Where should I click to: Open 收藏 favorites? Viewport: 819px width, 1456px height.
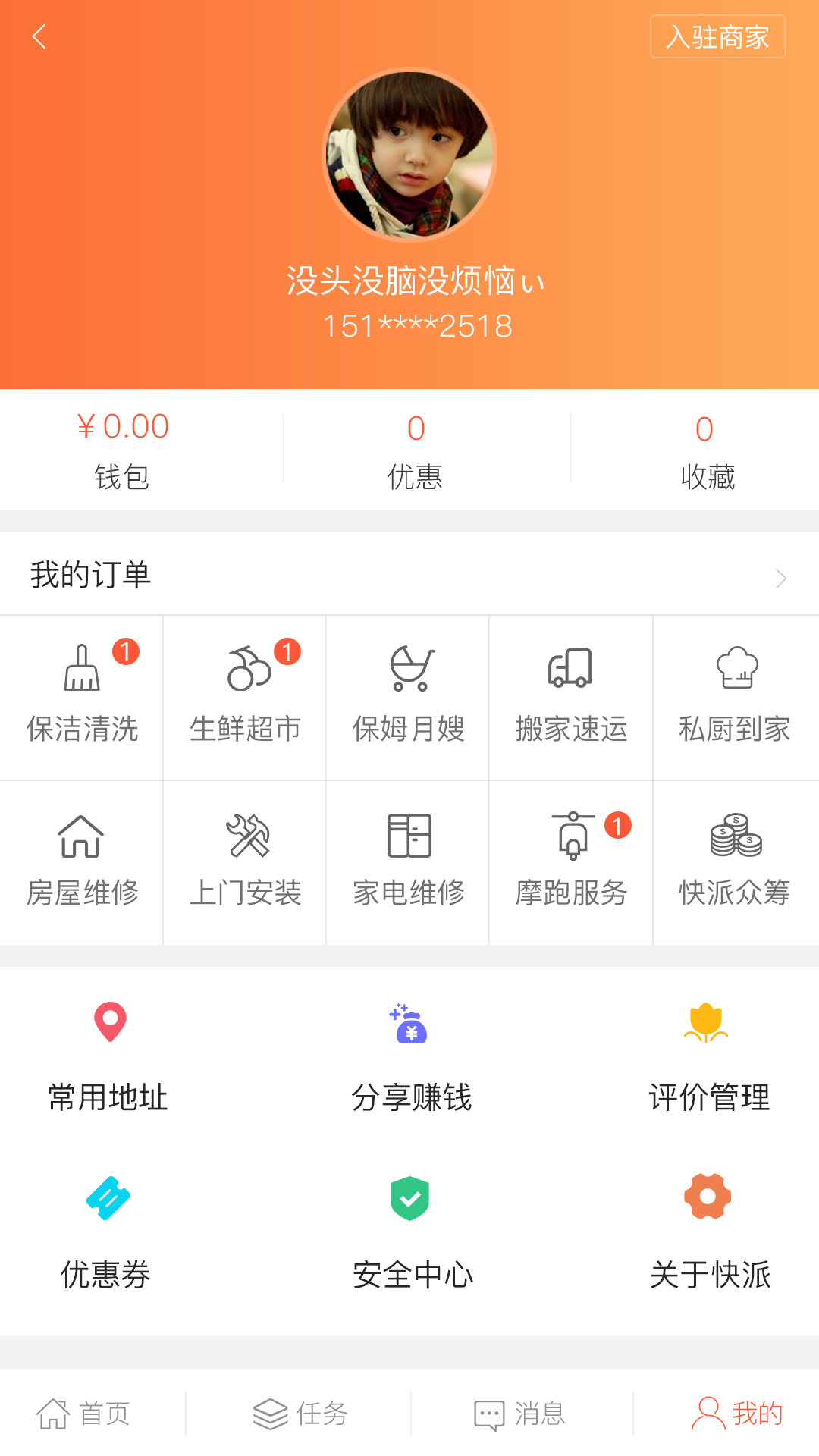pos(707,450)
